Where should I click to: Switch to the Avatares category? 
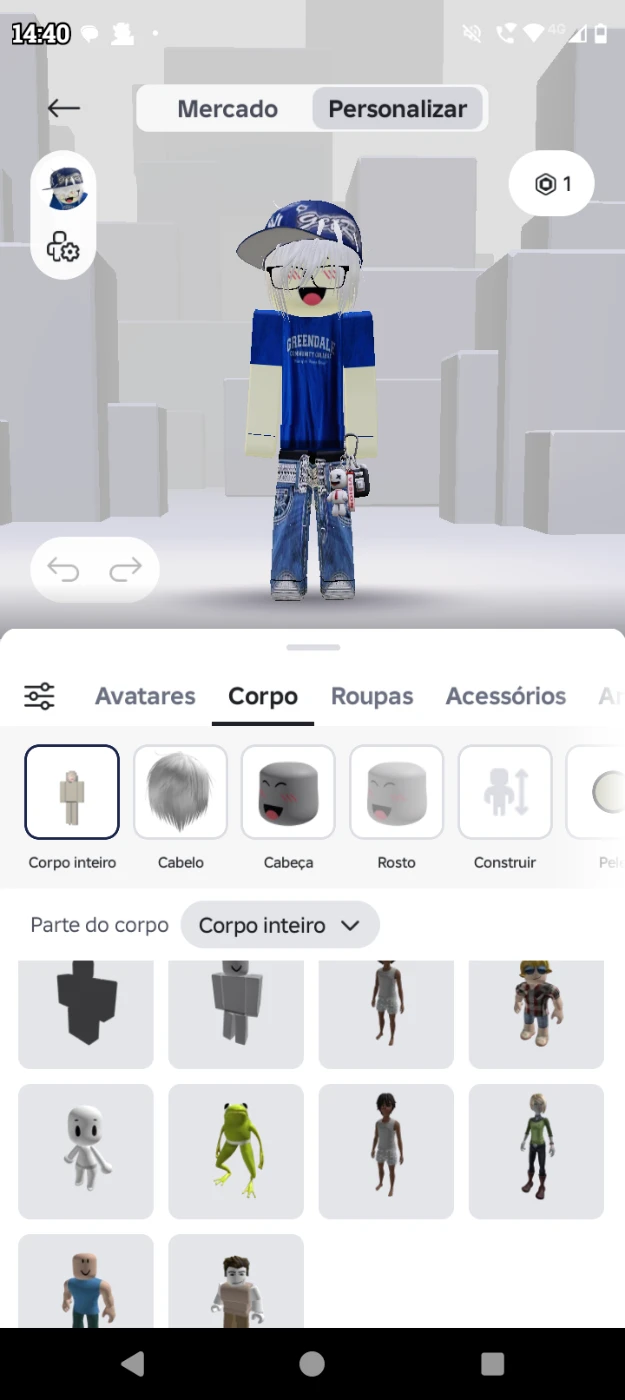[145, 696]
